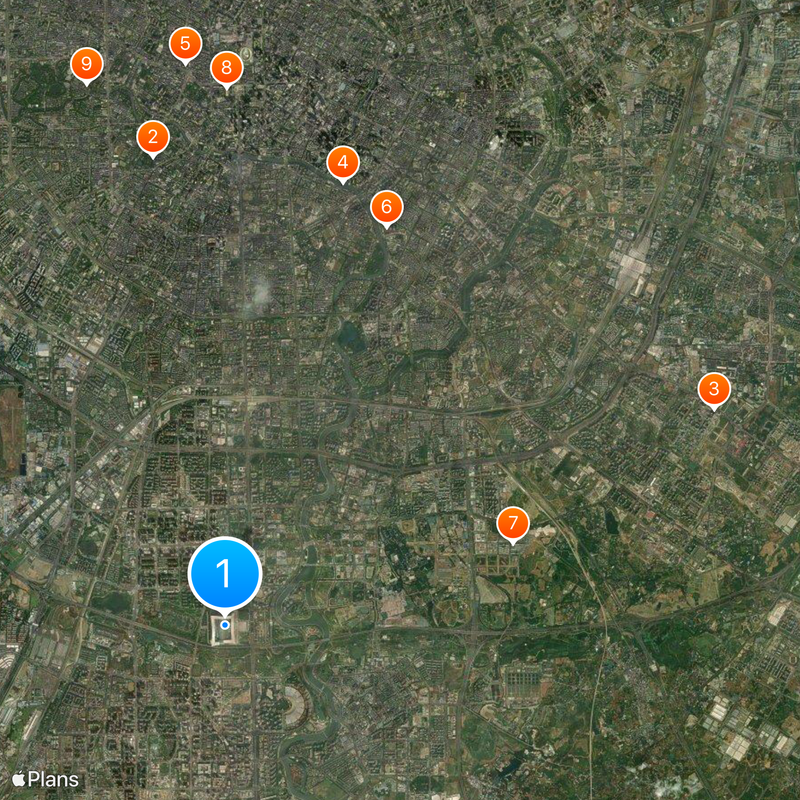
Task: Choose the pin labeled 6
Action: click(387, 208)
